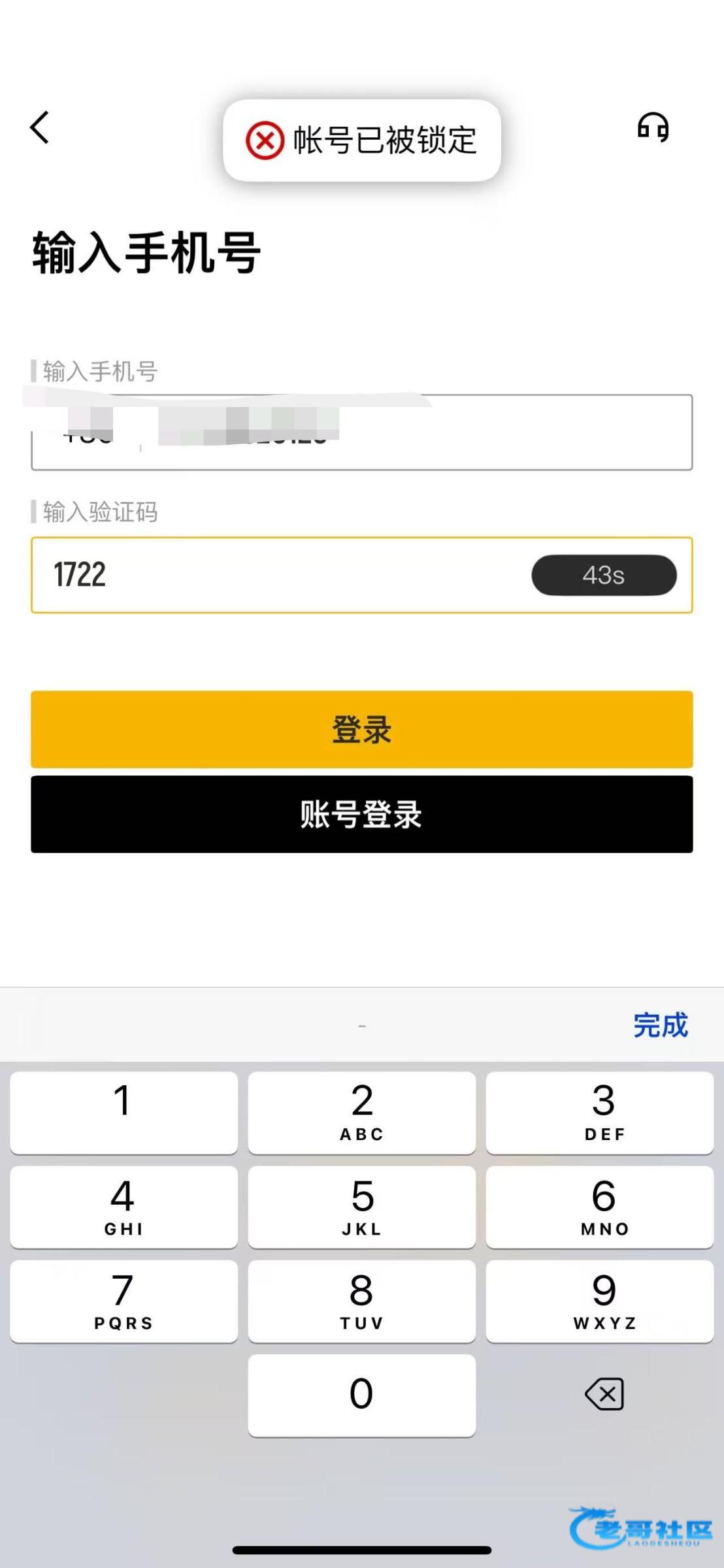Tap the 5 key on the keypad
Screen dimensions: 724x1568
pyautogui.click(x=362, y=1207)
